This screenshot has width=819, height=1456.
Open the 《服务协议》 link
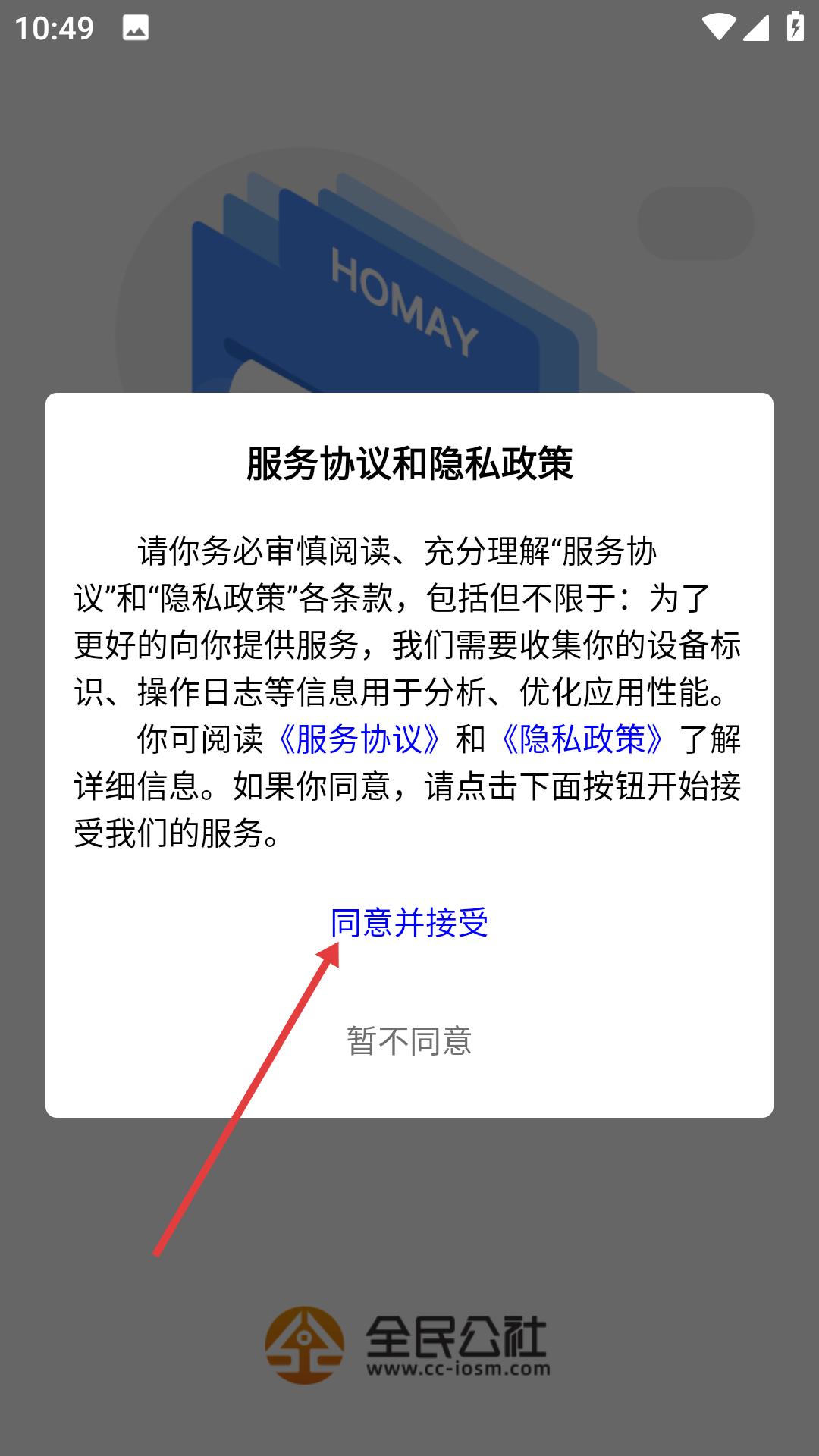359,739
